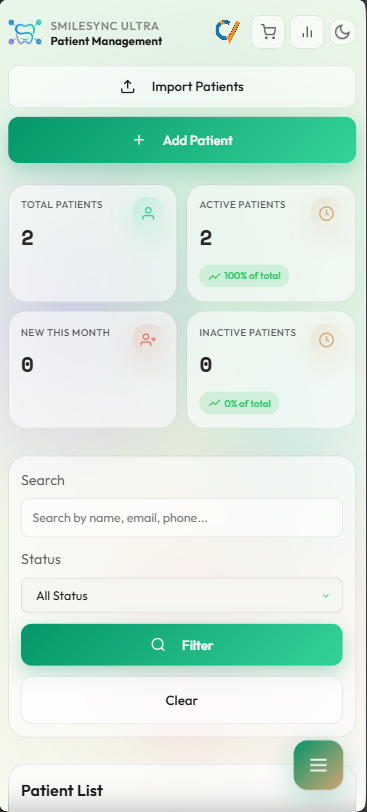Expand the All Status dropdown
The image size is (367, 812).
point(182,596)
